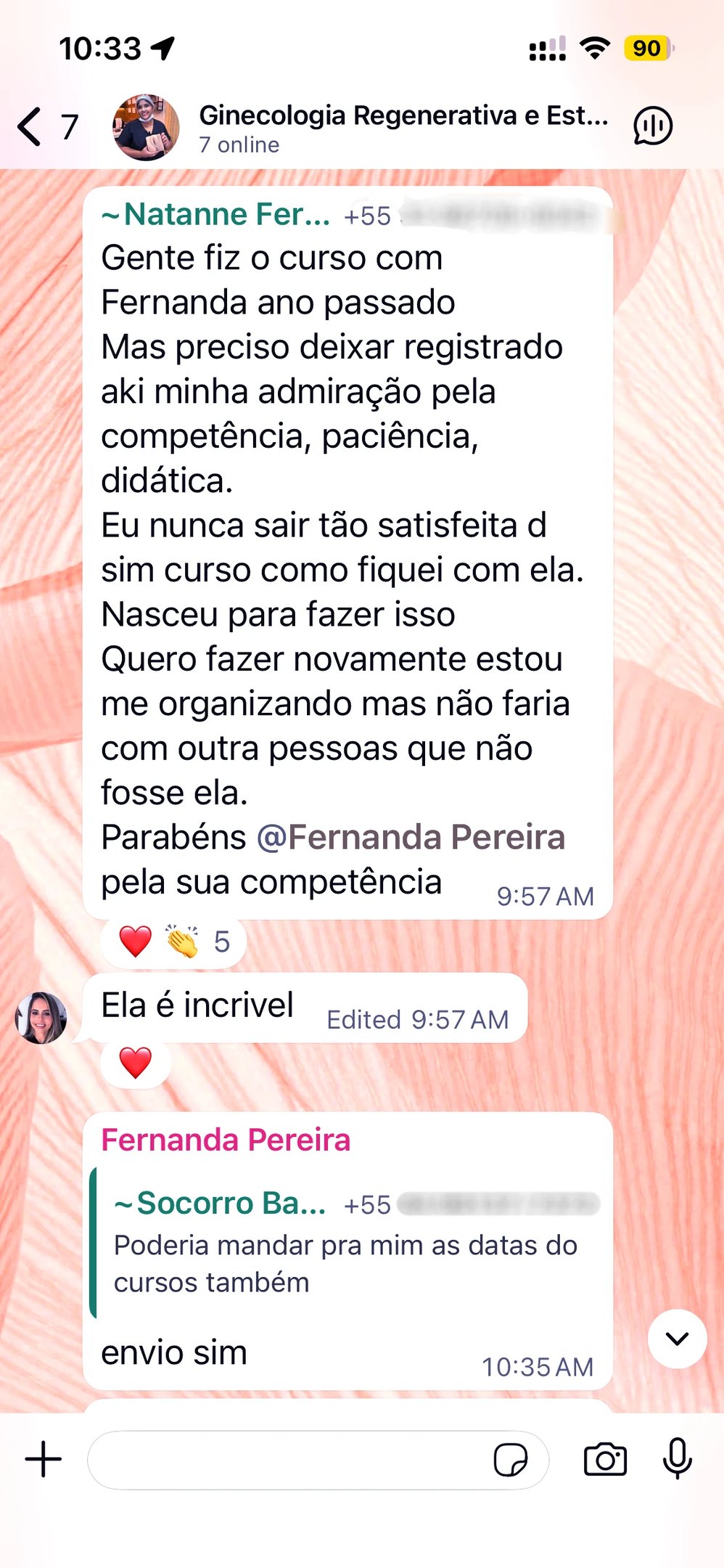Image resolution: width=724 pixels, height=1568 pixels.
Task: Open Fernanda Pereira's sender name
Action: (x=226, y=1140)
